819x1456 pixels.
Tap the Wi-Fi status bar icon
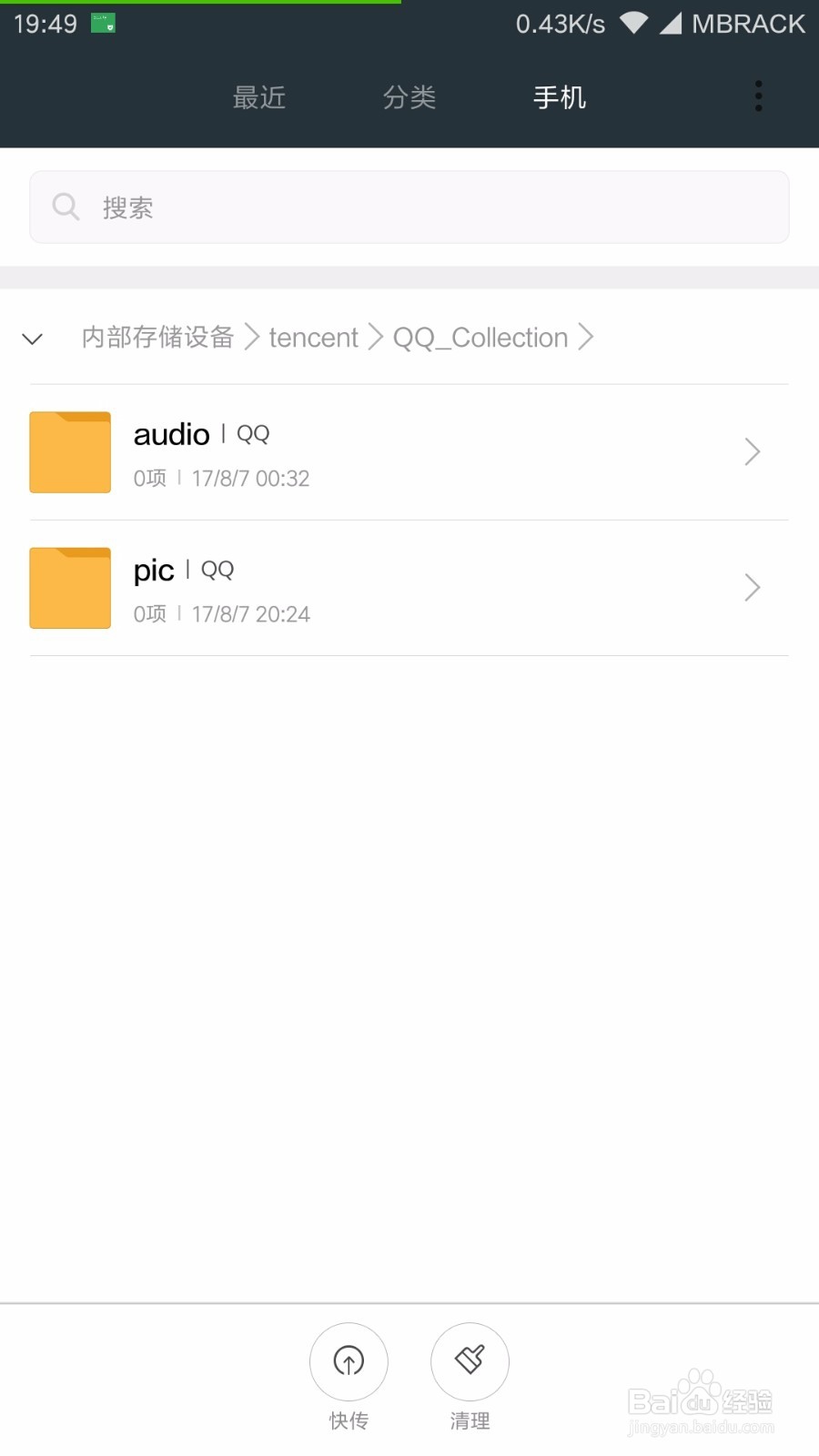pyautogui.click(x=632, y=23)
